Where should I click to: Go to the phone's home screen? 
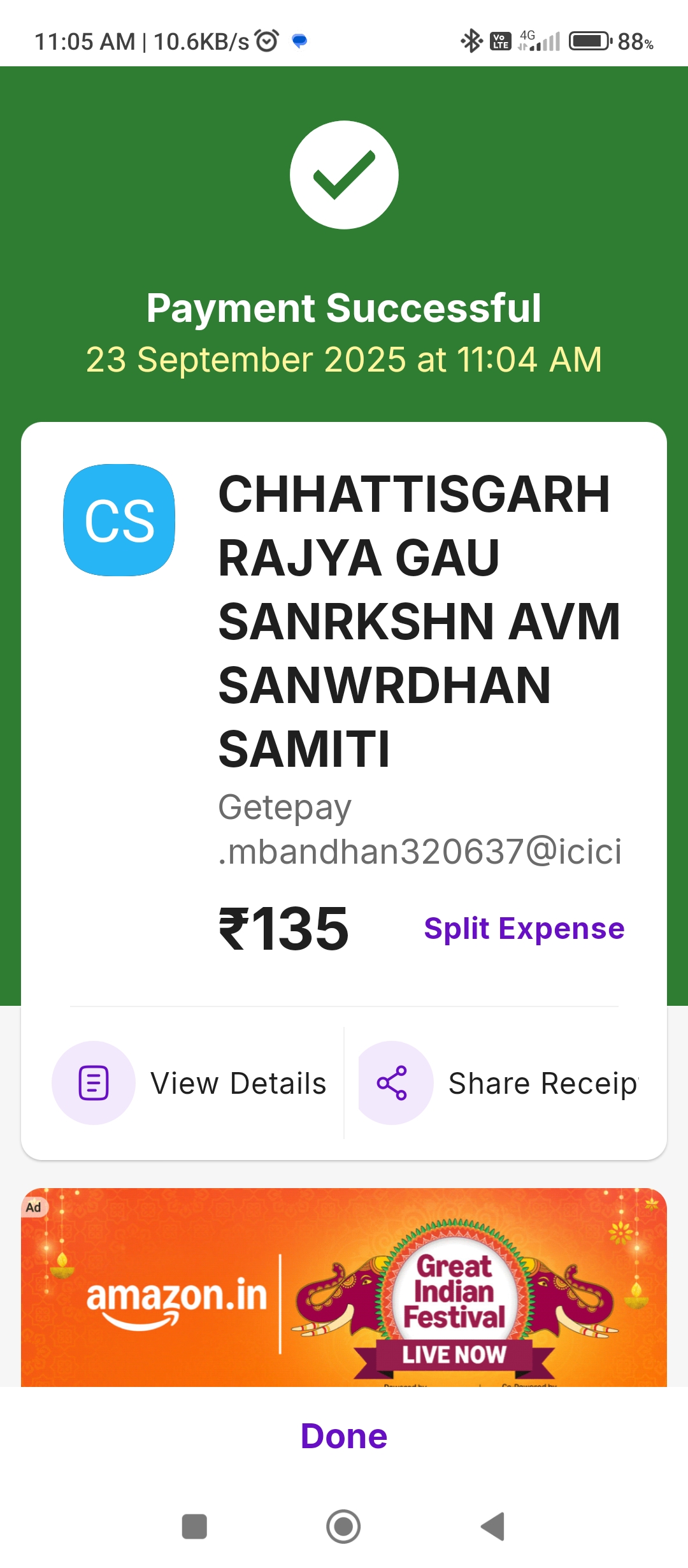tap(343, 1527)
